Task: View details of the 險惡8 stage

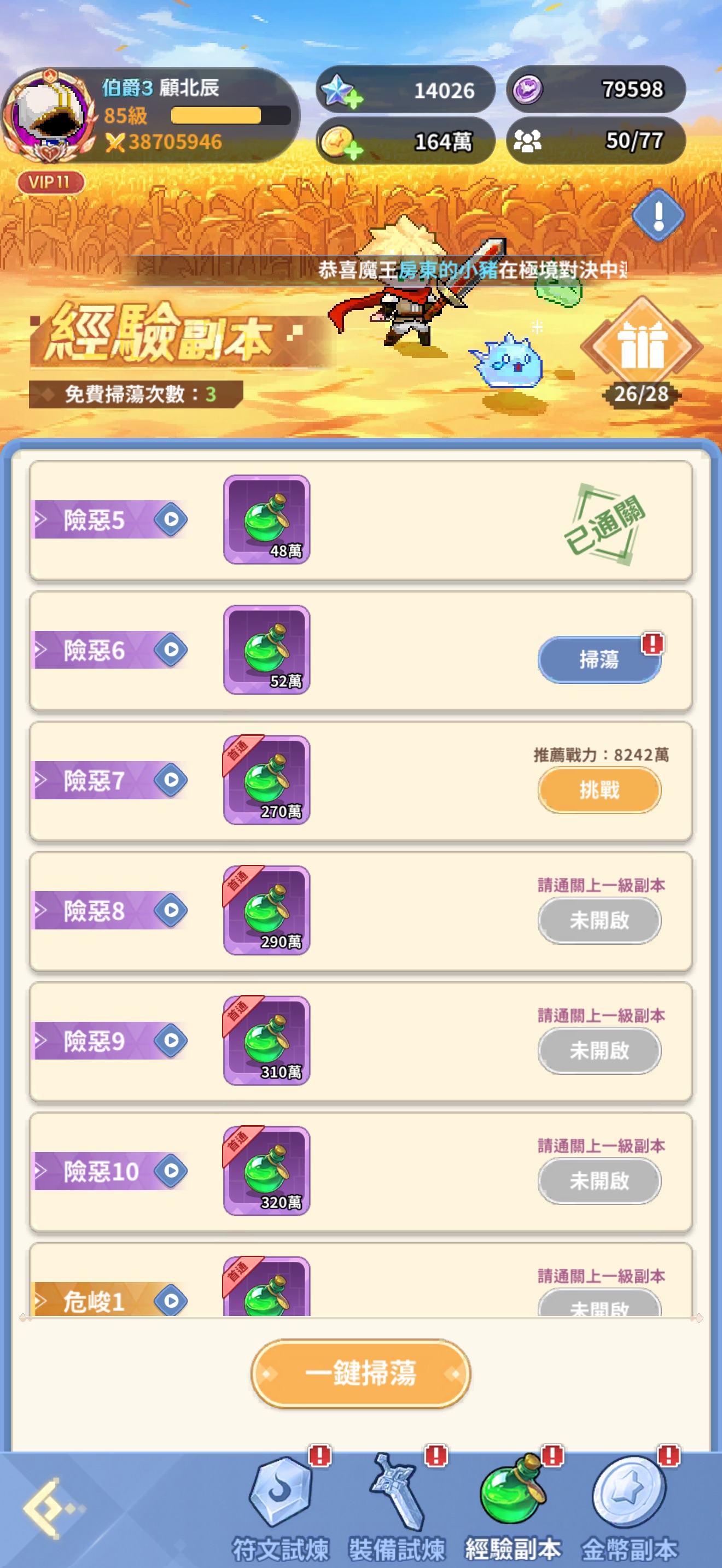Action: 171,910
